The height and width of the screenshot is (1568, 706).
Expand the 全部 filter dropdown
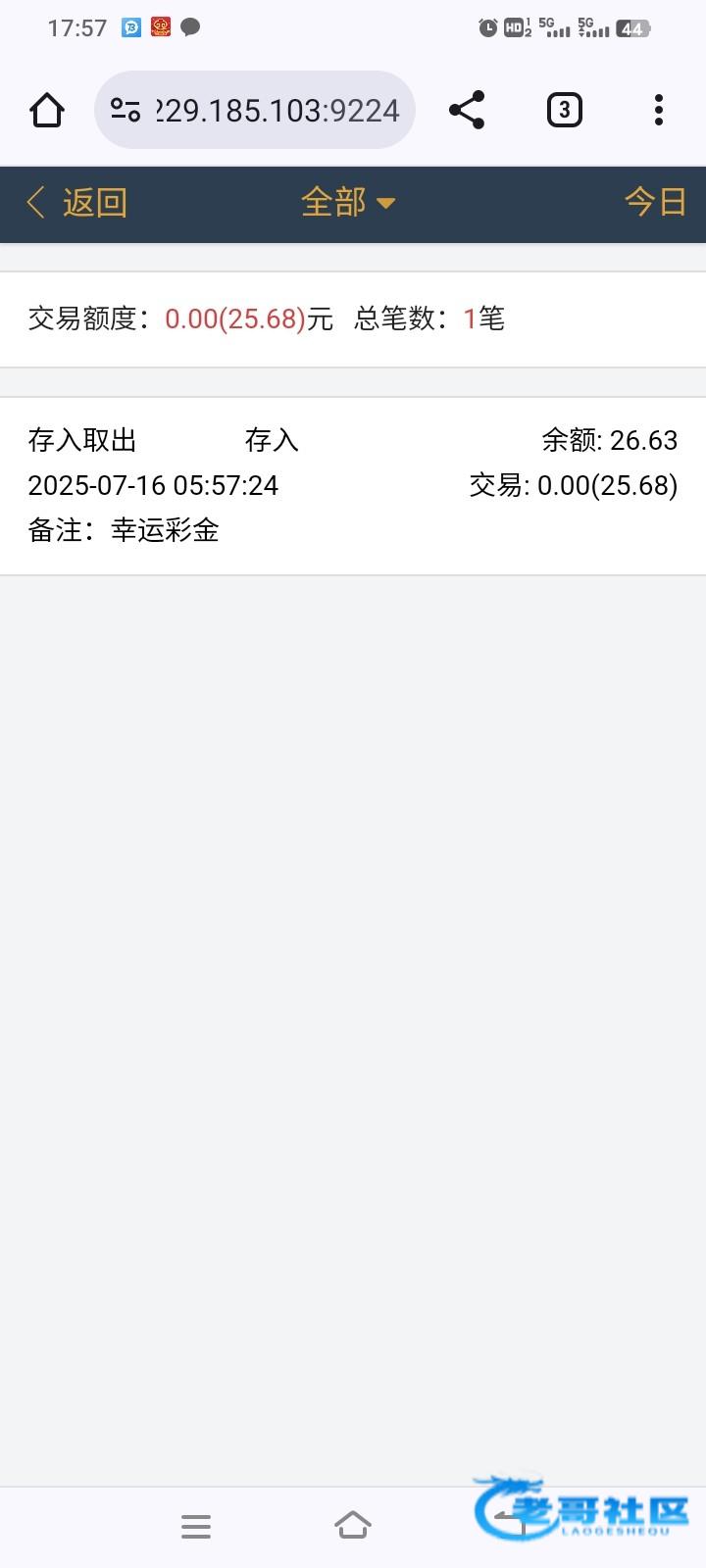coord(348,203)
